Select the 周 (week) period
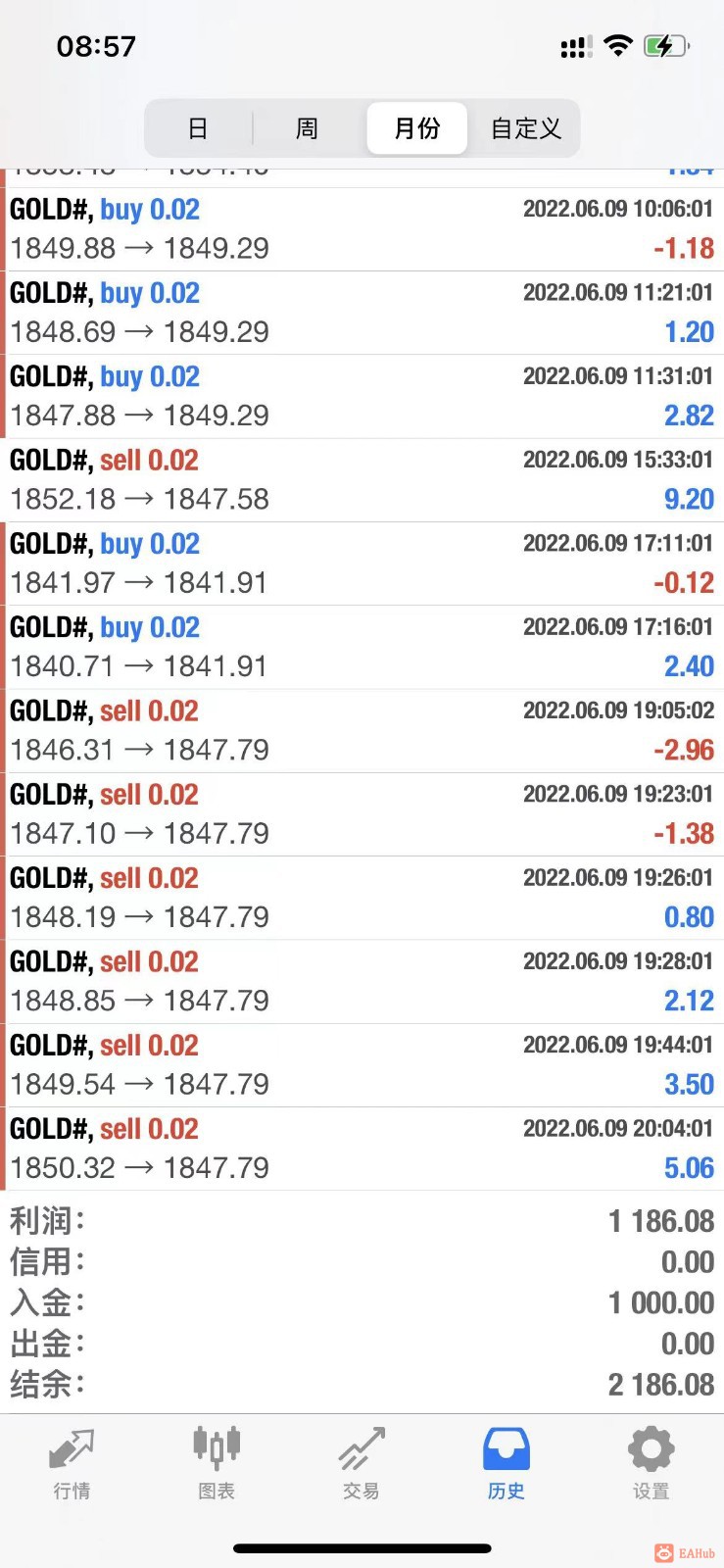Image resolution: width=724 pixels, height=1568 pixels. 307,128
